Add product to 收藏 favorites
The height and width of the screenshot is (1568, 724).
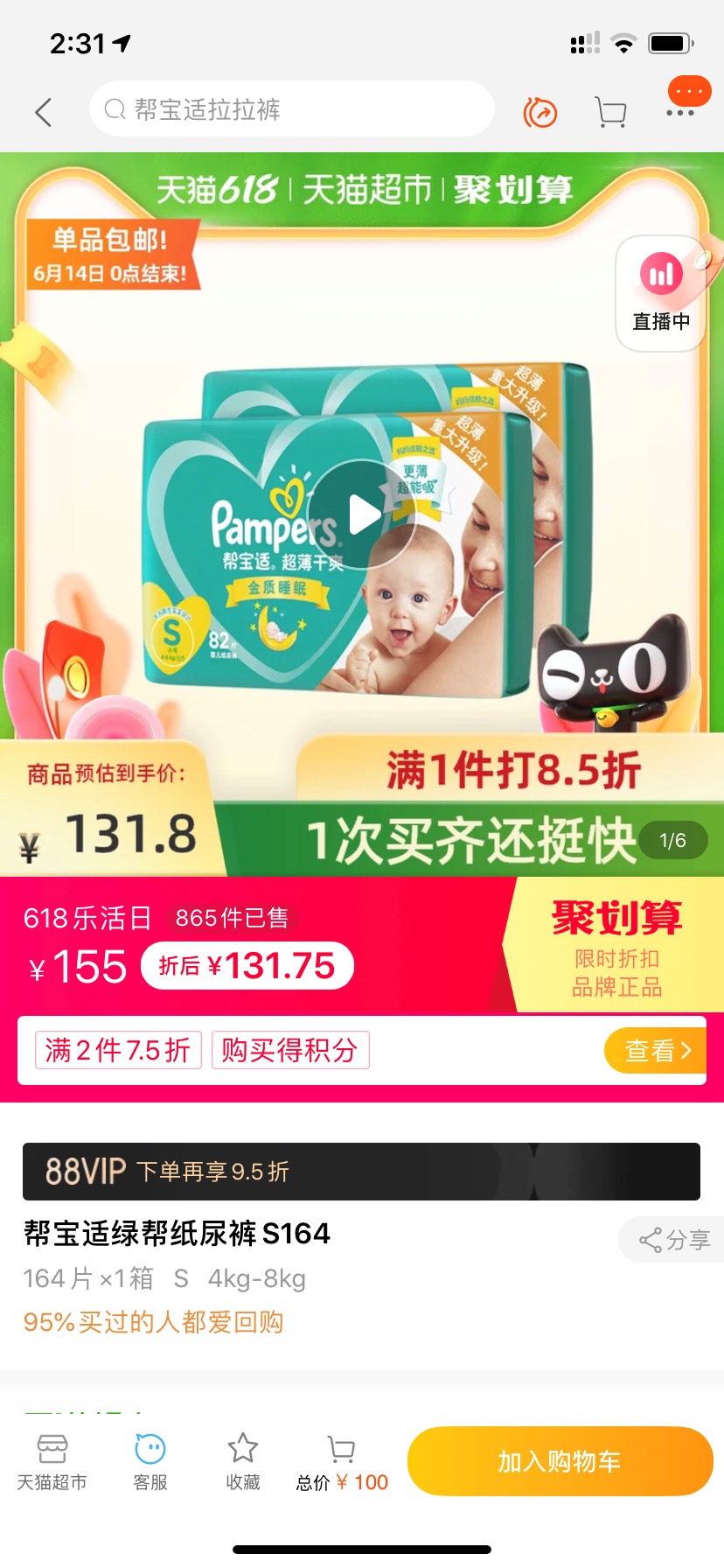(243, 1462)
